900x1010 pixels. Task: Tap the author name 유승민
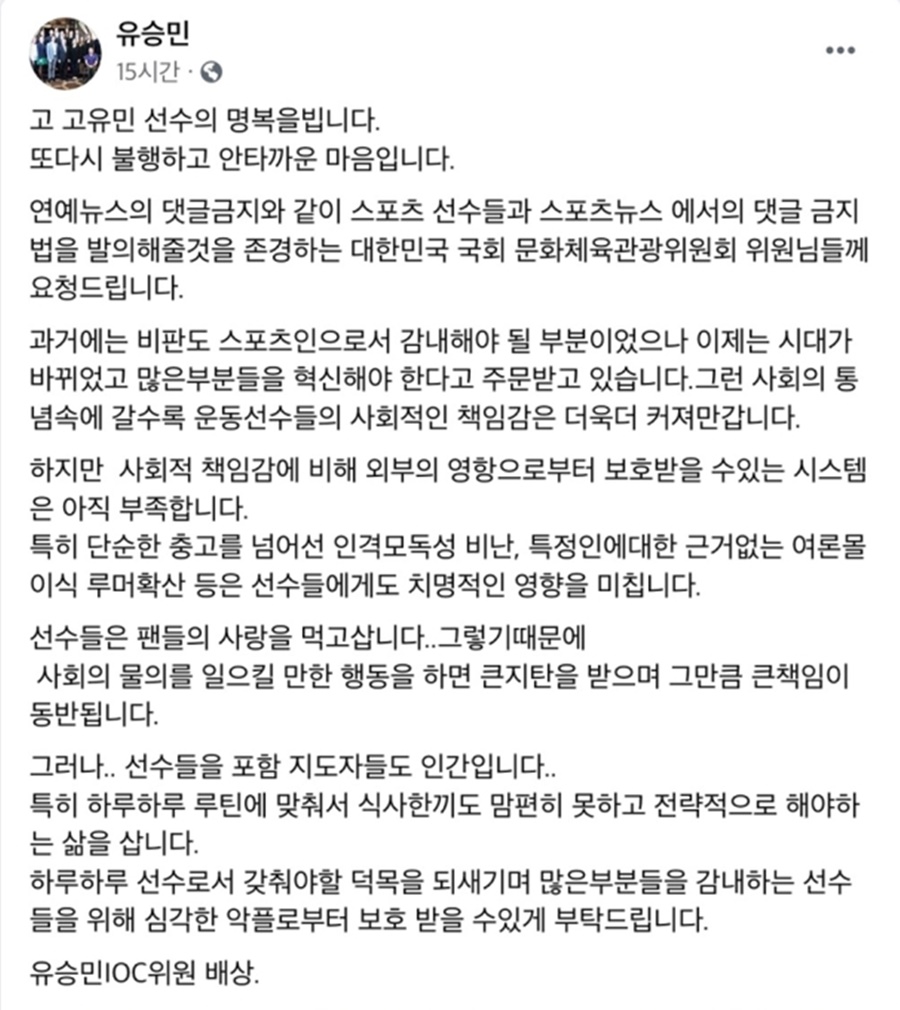coord(153,32)
